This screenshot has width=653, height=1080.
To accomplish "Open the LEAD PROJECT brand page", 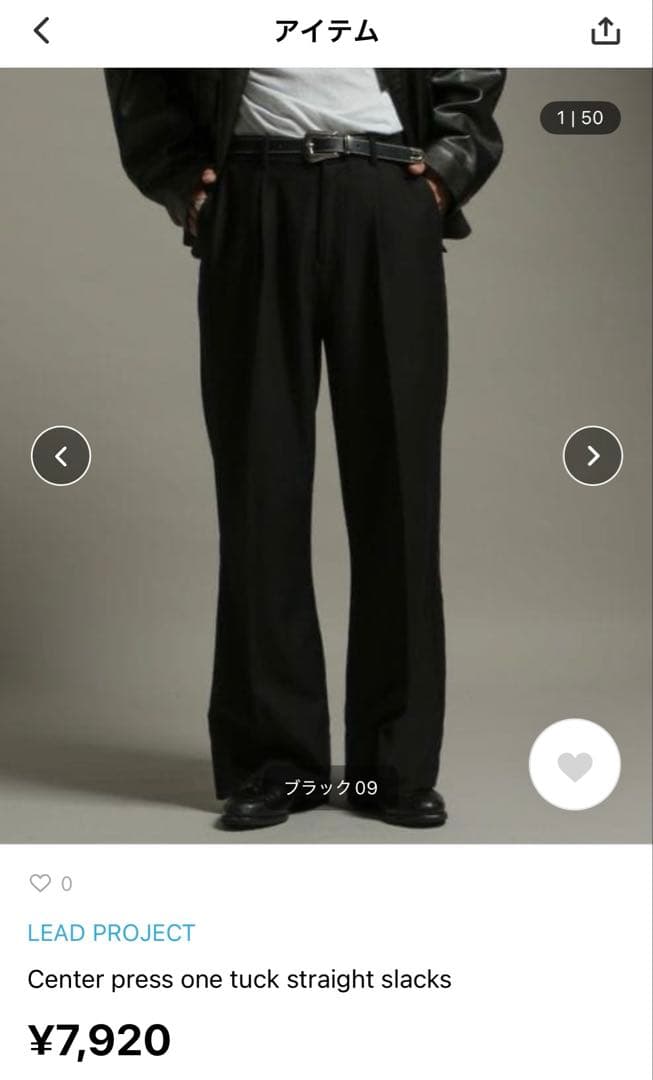I will [111, 933].
